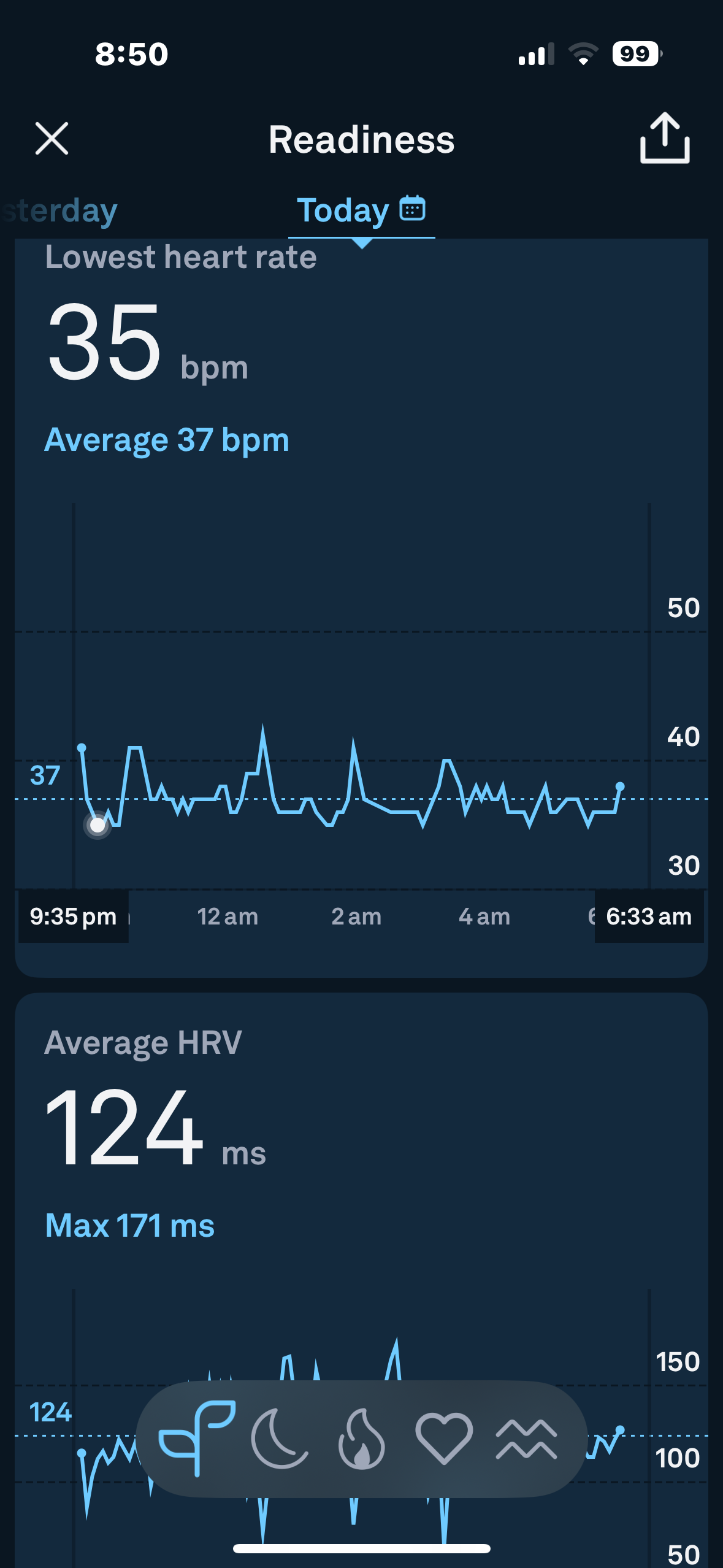The width and height of the screenshot is (723, 1568).
Task: Select the readiness sprout icon
Action: coord(197,1437)
